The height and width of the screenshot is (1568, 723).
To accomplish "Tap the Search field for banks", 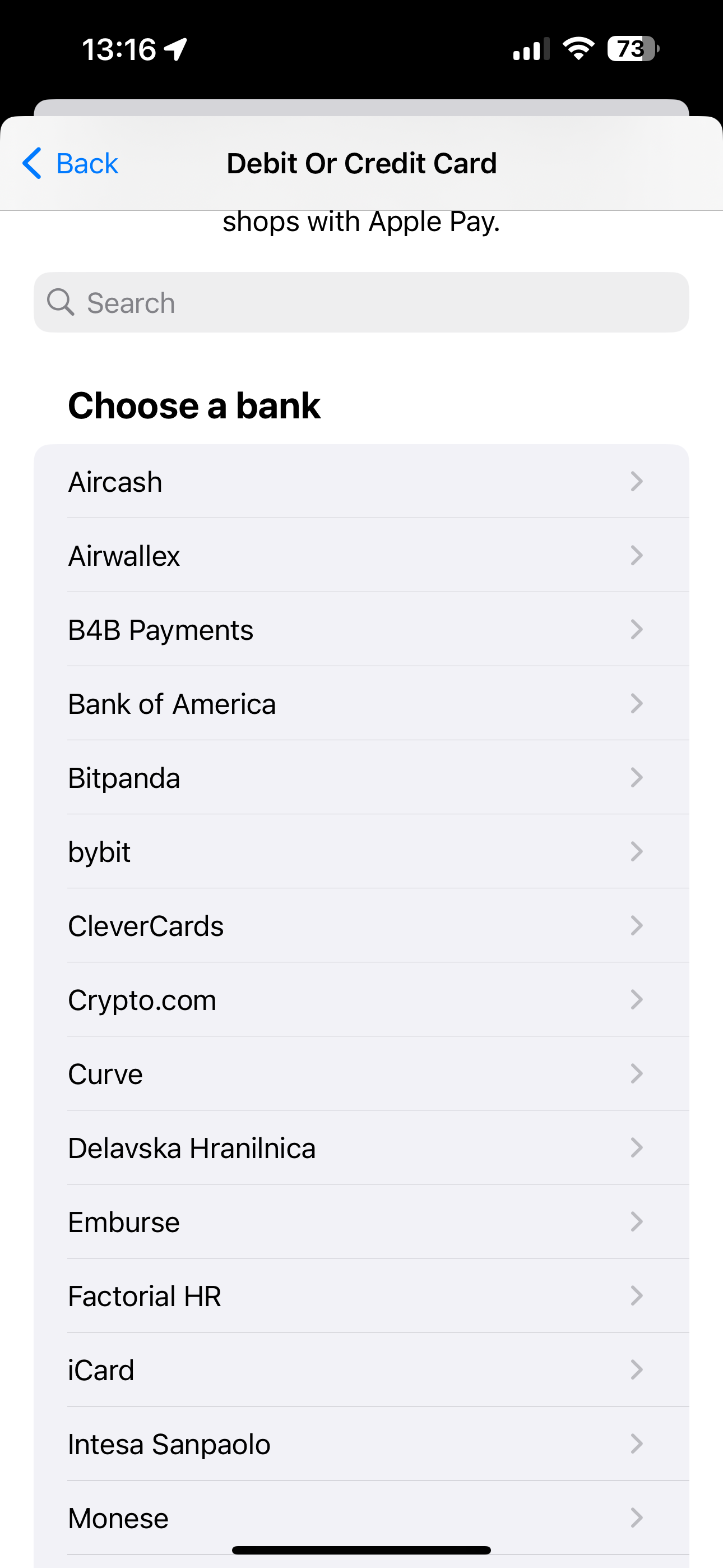I will click(x=361, y=302).
